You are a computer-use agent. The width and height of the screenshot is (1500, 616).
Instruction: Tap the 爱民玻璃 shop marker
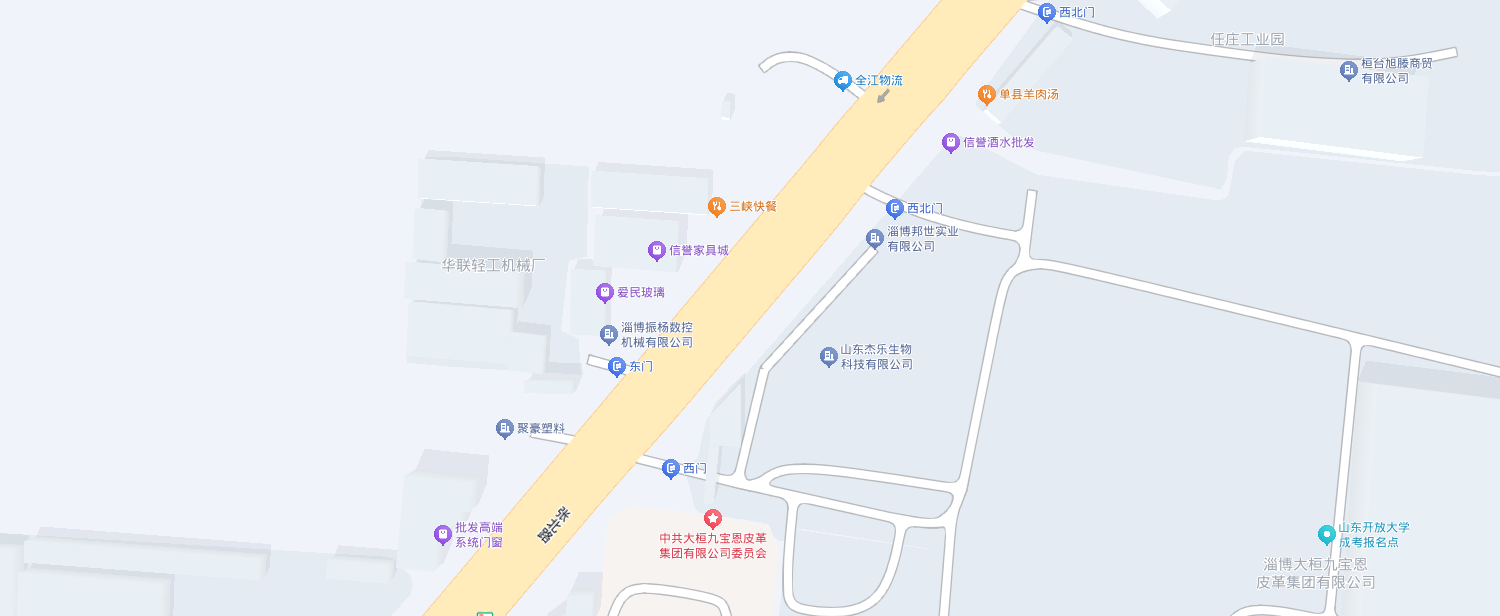[604, 292]
